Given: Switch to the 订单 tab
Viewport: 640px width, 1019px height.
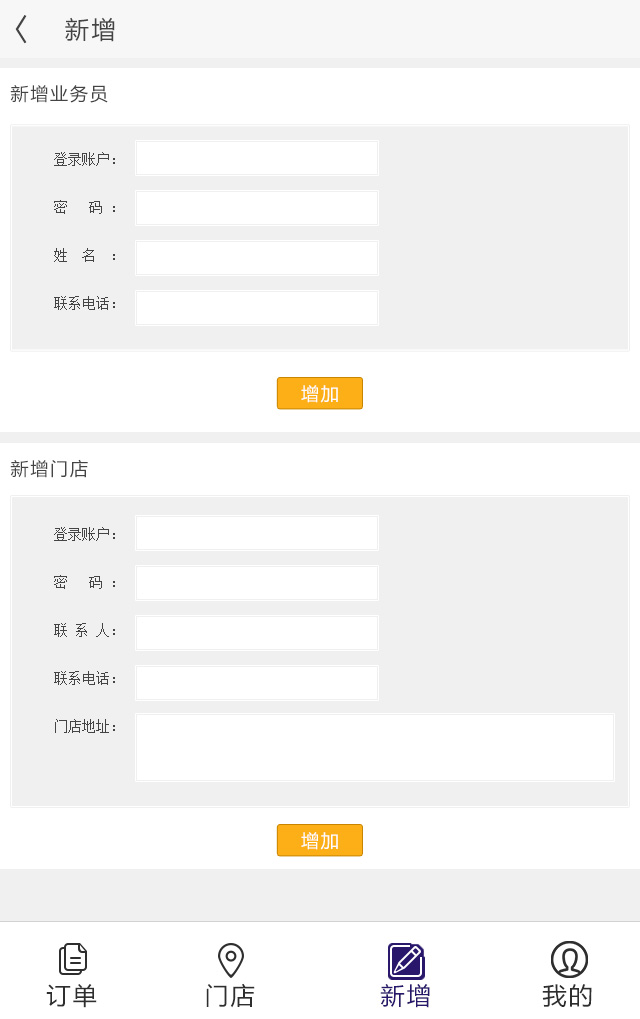Looking at the screenshot, I should pyautogui.click(x=72, y=975).
